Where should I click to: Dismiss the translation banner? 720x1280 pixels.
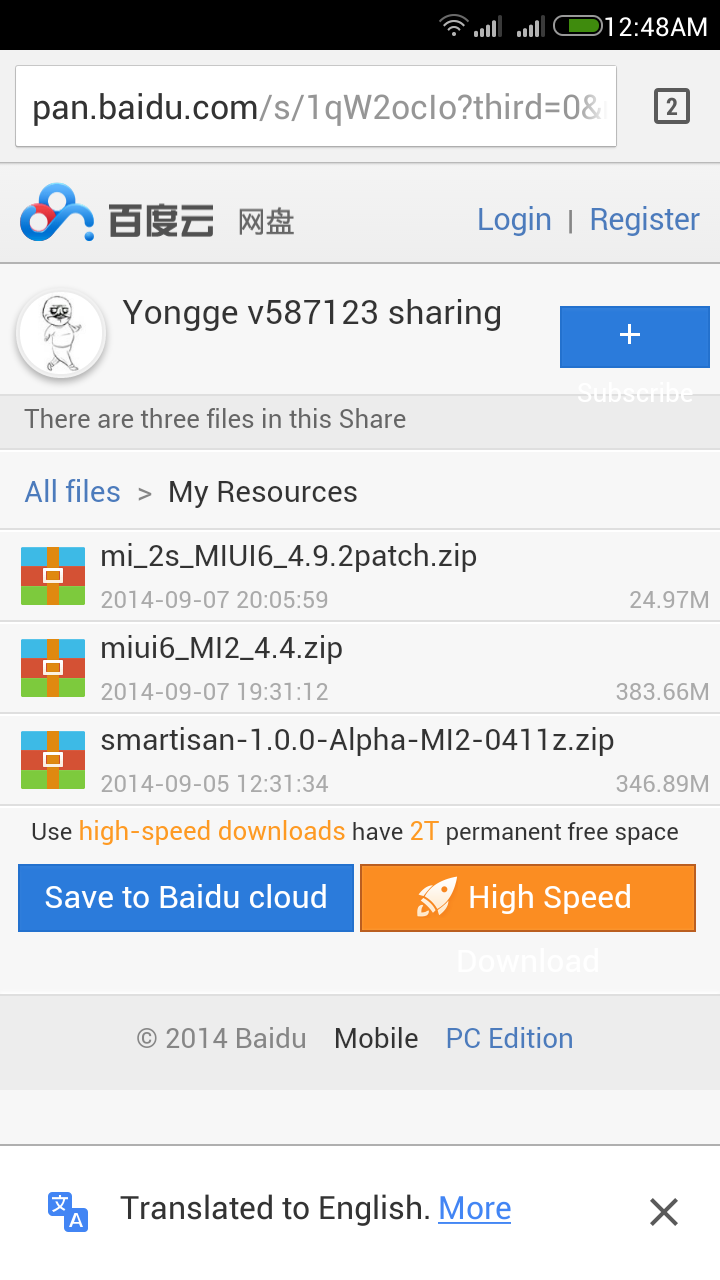pos(664,1212)
